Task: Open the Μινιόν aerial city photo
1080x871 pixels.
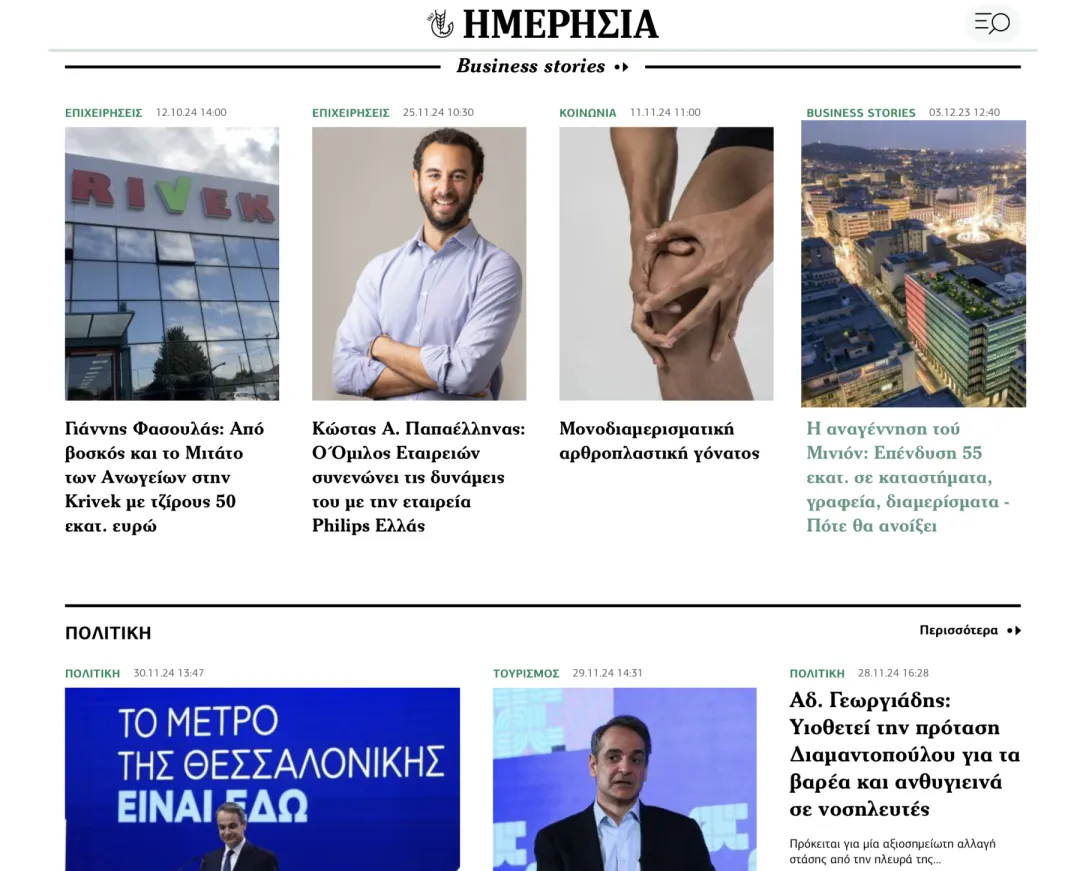Action: (913, 263)
